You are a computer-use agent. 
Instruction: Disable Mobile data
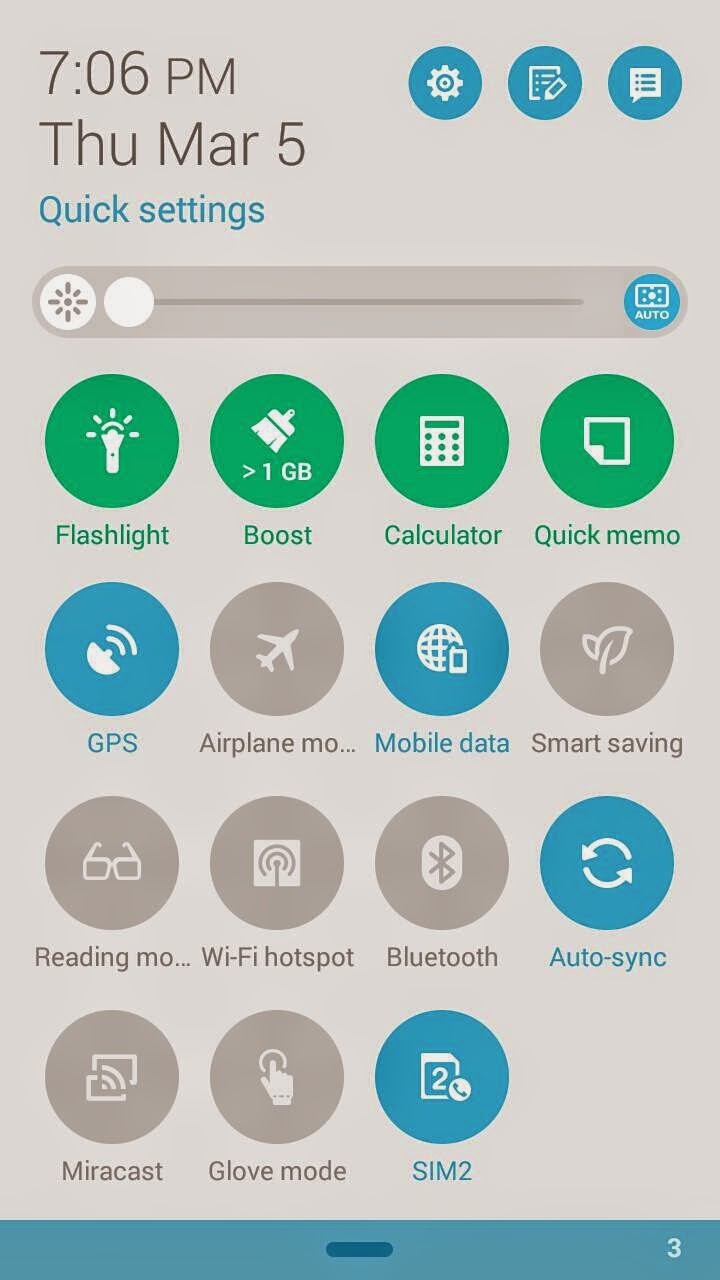pyautogui.click(x=442, y=649)
